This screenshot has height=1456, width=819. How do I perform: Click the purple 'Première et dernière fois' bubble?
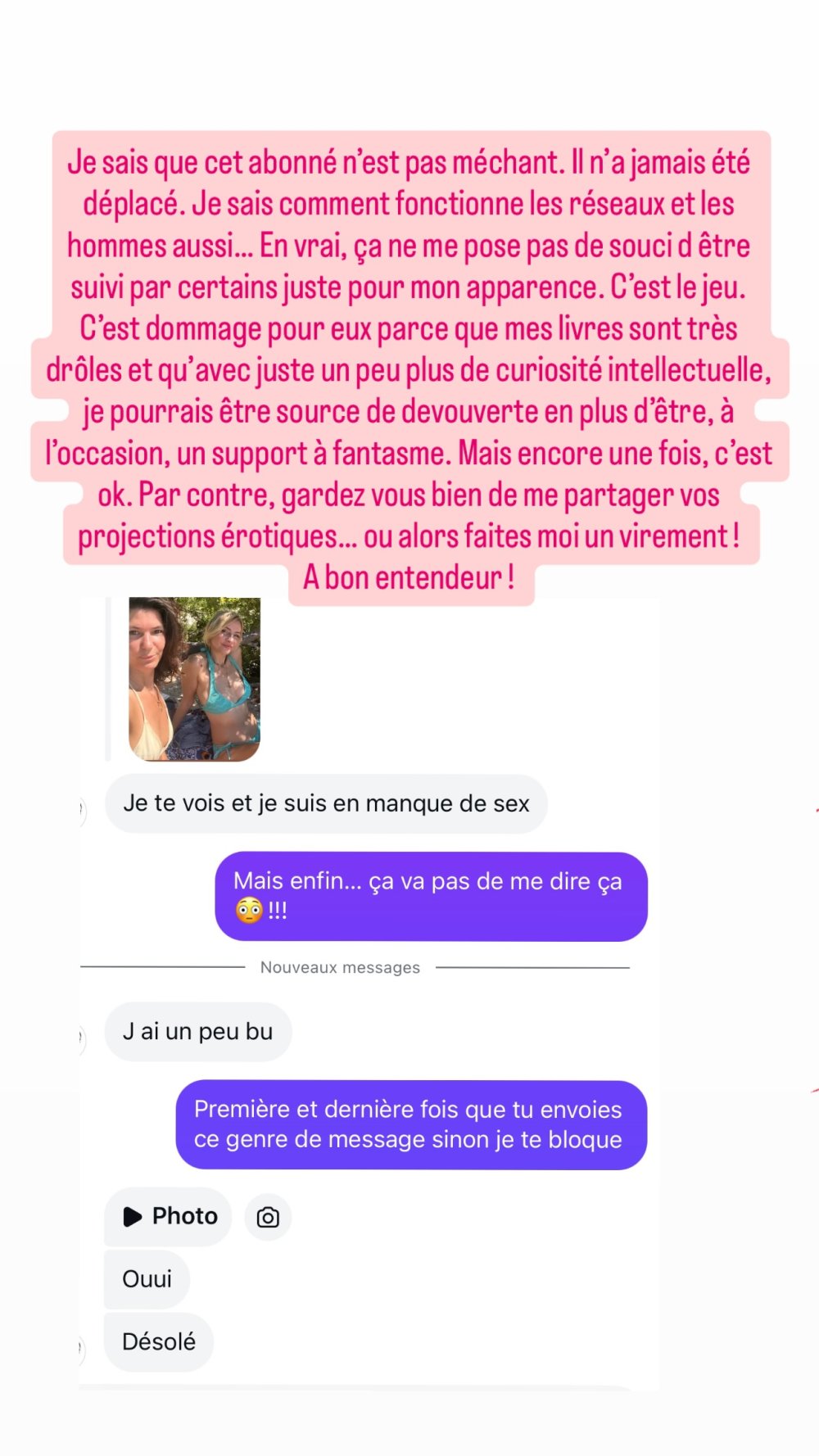(408, 1124)
